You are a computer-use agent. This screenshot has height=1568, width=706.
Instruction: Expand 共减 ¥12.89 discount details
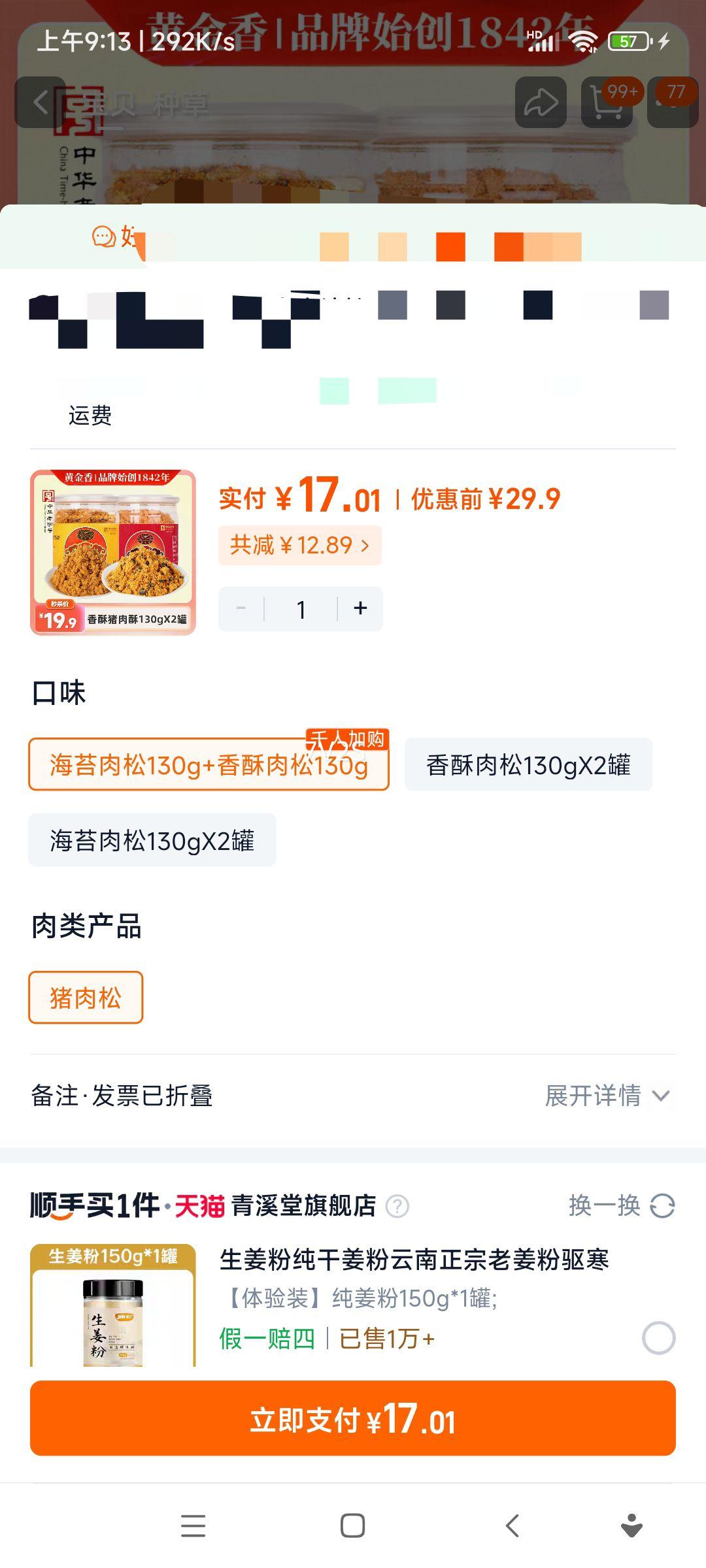[x=299, y=544]
